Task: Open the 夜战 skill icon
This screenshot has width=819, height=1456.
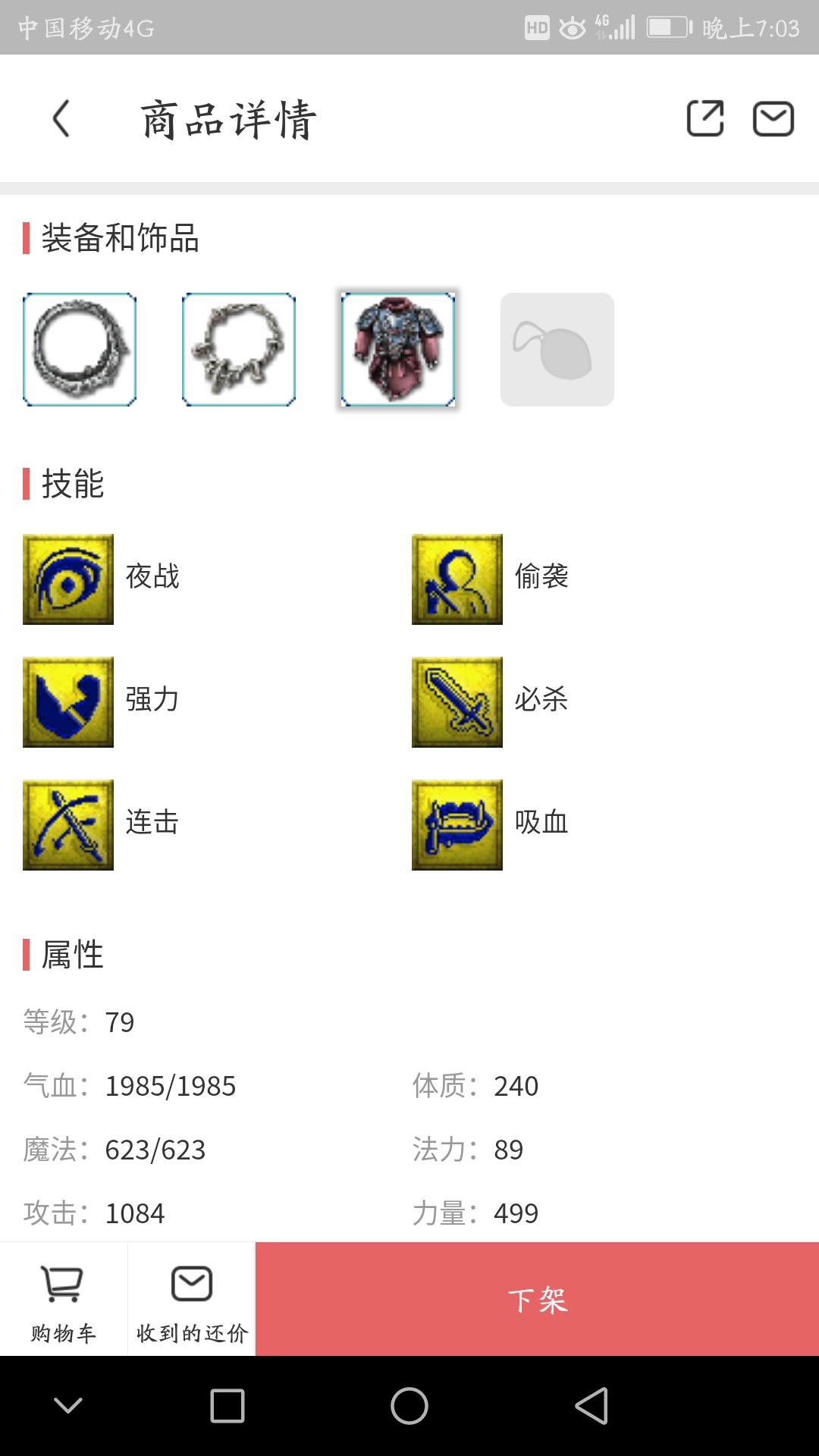Action: (68, 579)
